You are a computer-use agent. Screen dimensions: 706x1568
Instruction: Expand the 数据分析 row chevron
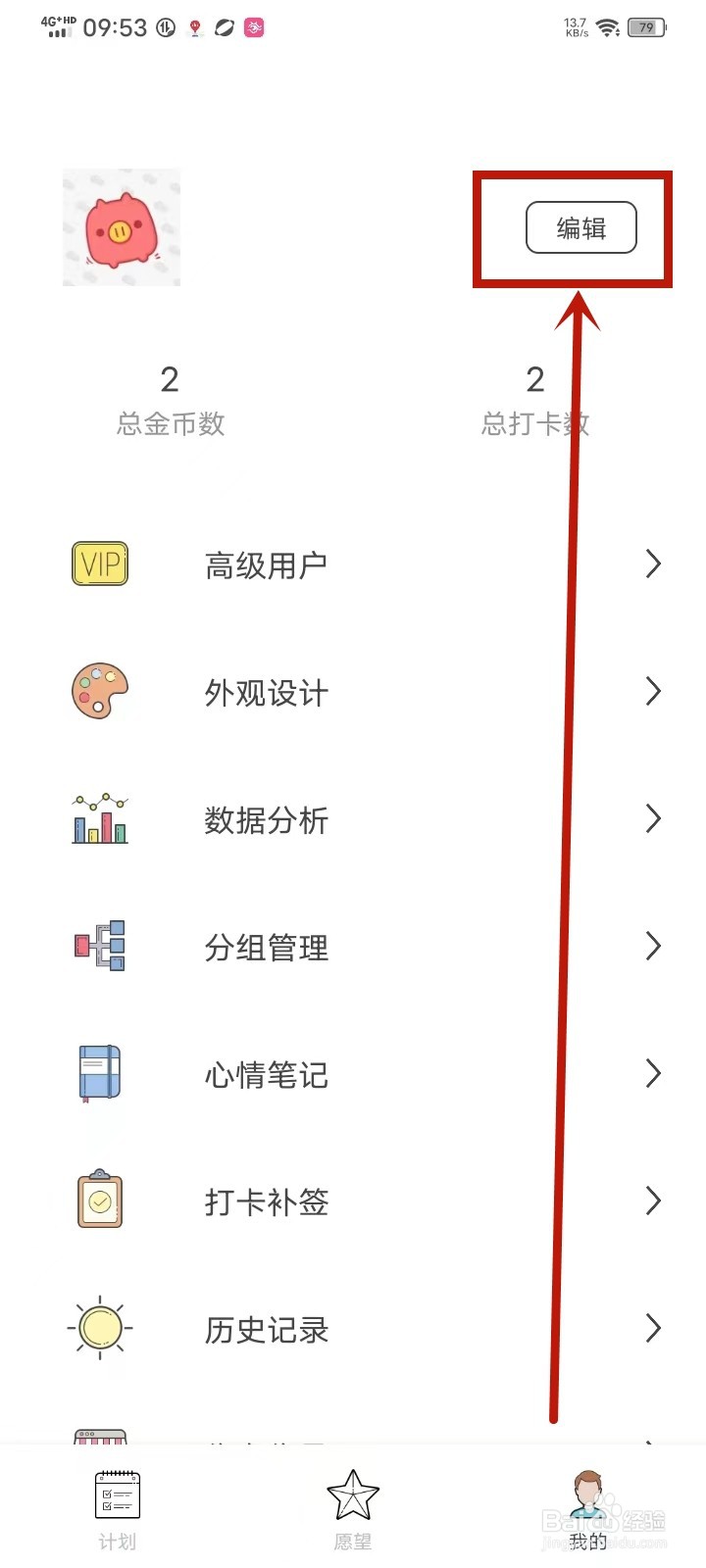click(x=654, y=819)
